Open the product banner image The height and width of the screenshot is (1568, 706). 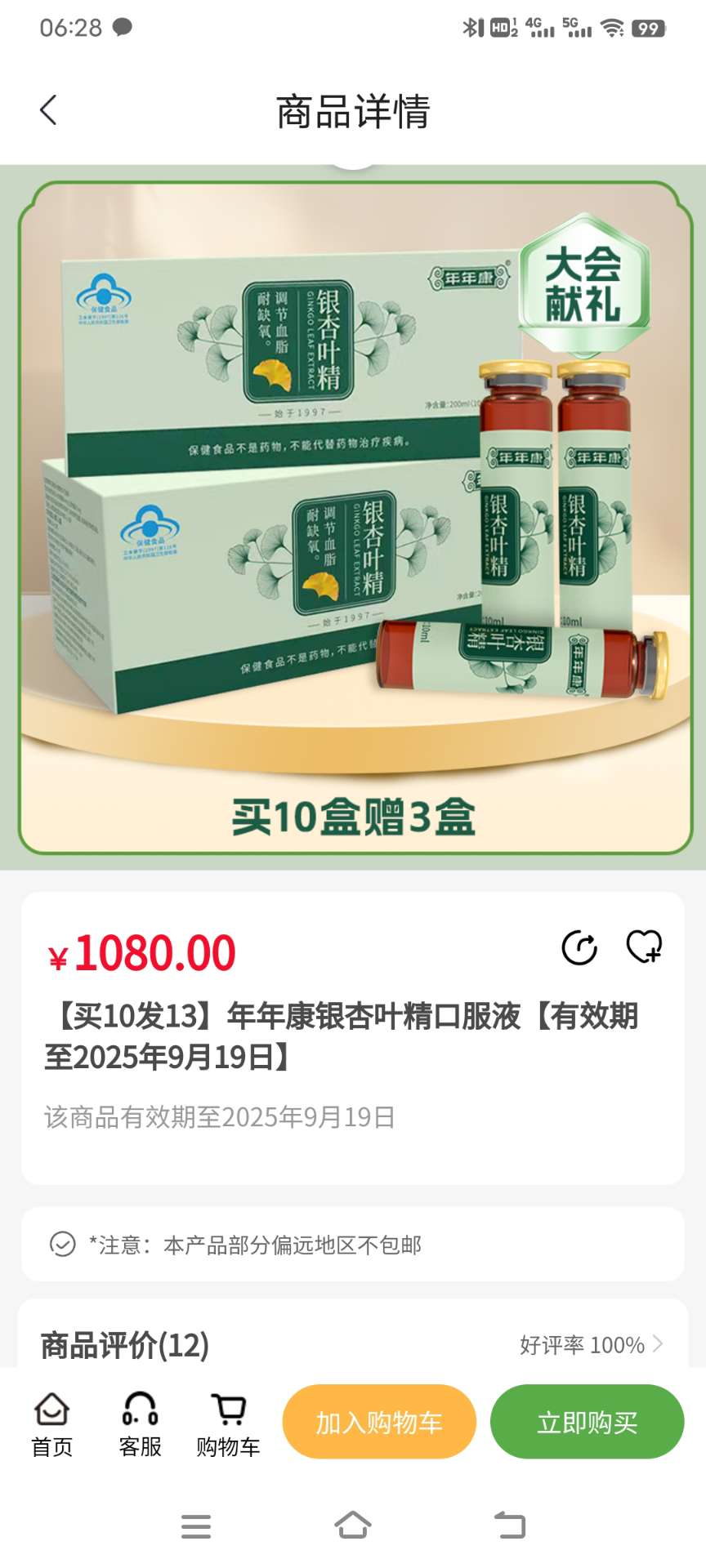353,518
